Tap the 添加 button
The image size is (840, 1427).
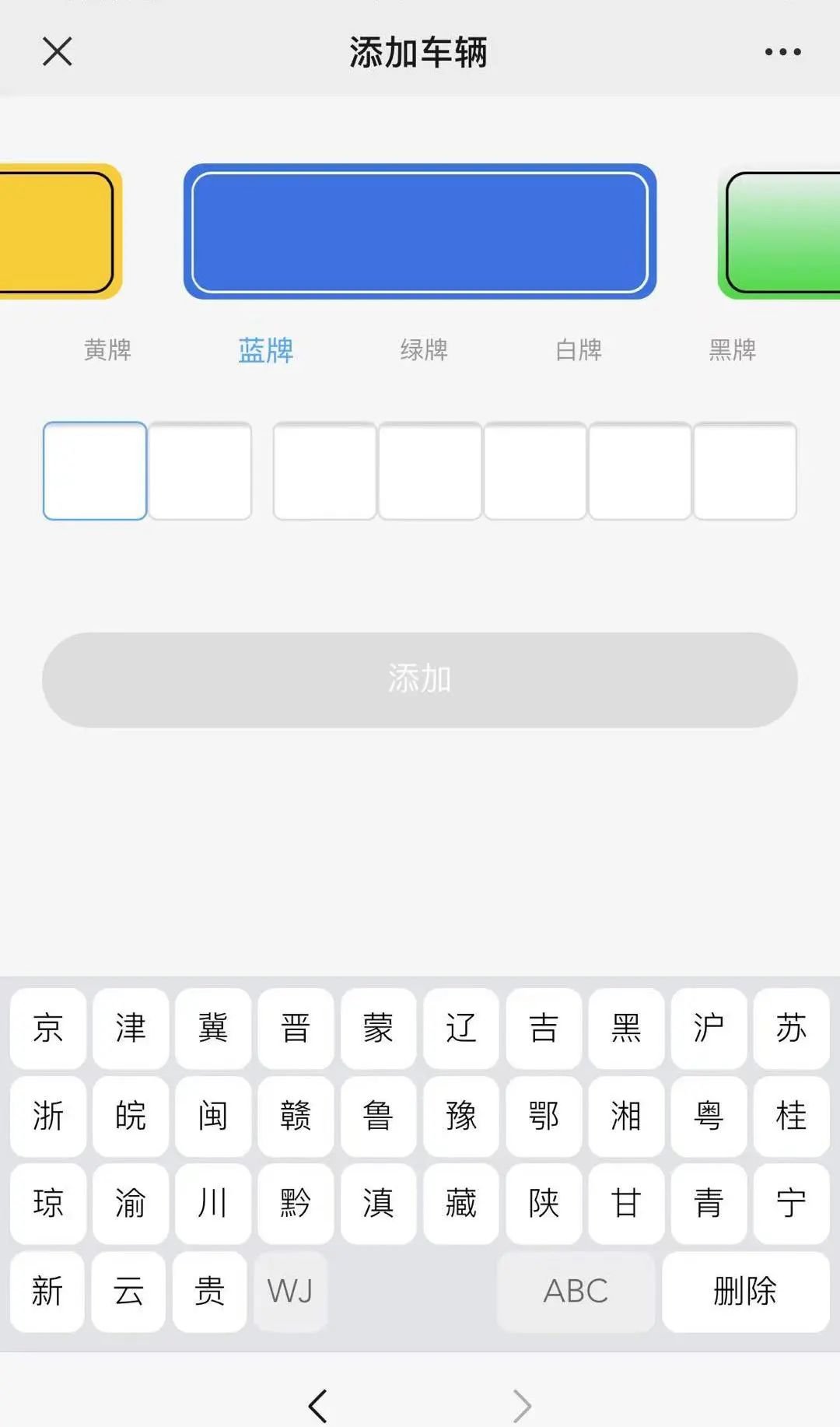[x=420, y=679]
